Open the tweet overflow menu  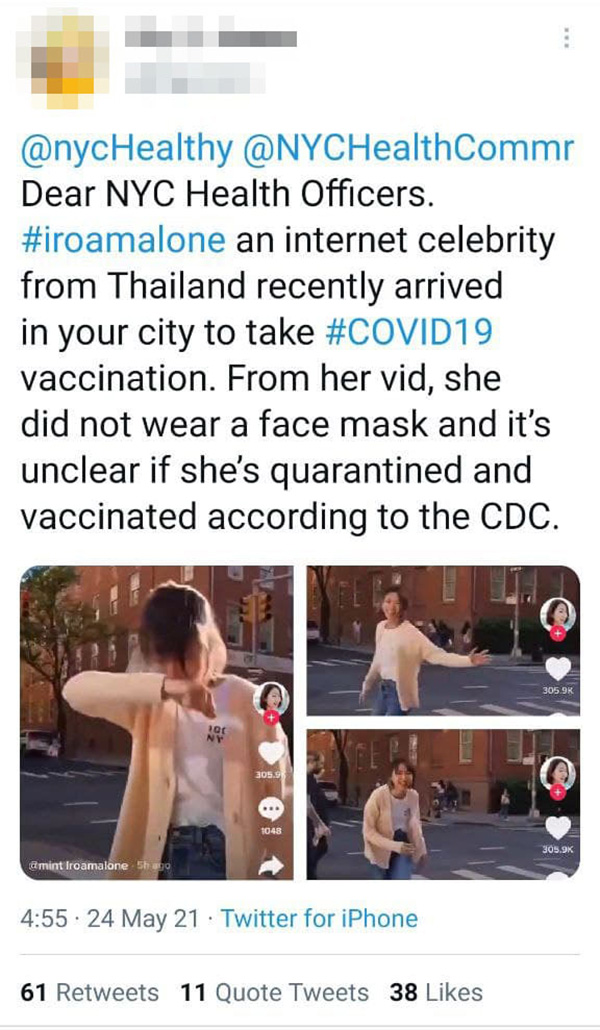[x=567, y=39]
